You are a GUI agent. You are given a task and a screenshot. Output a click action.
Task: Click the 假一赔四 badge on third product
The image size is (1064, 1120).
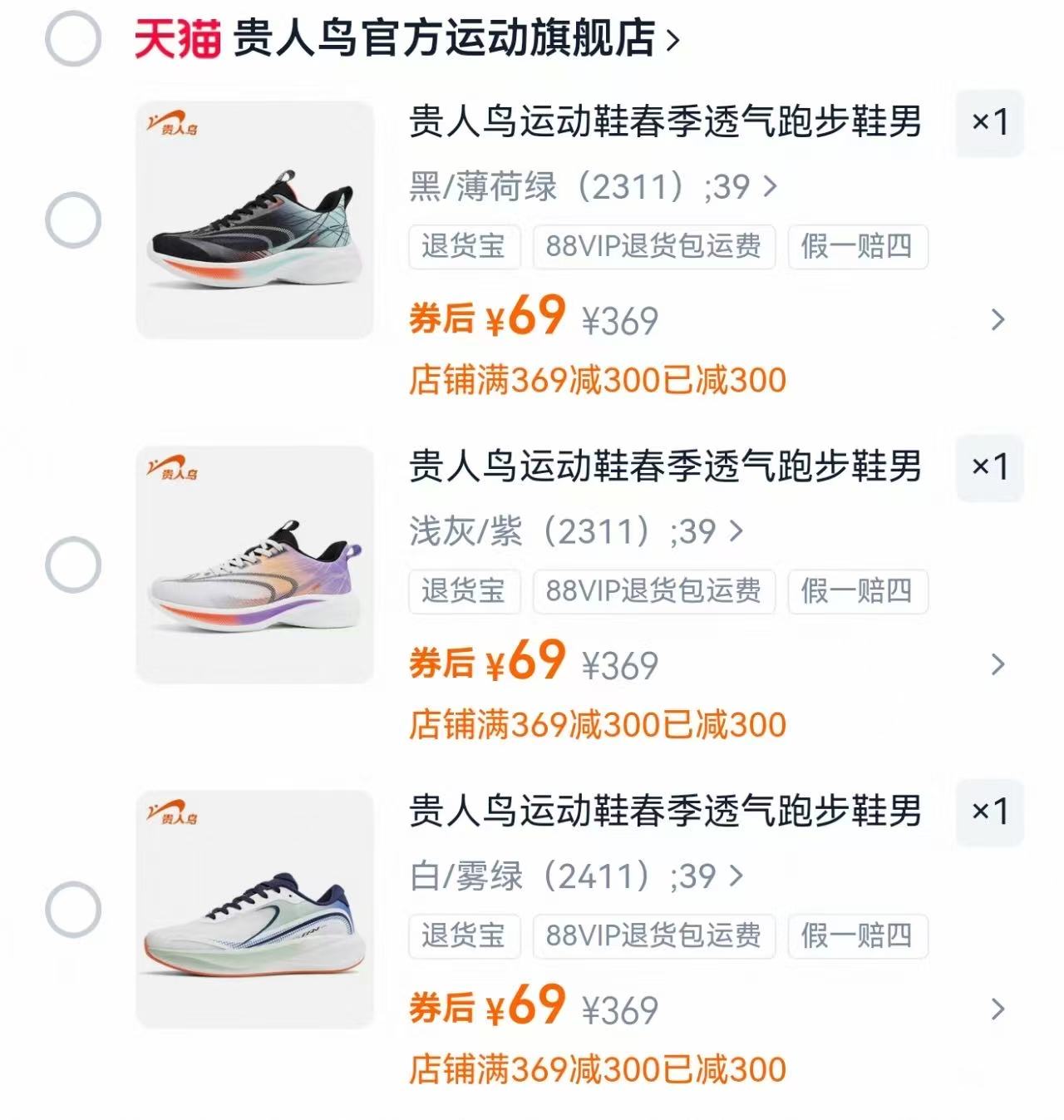click(x=858, y=938)
